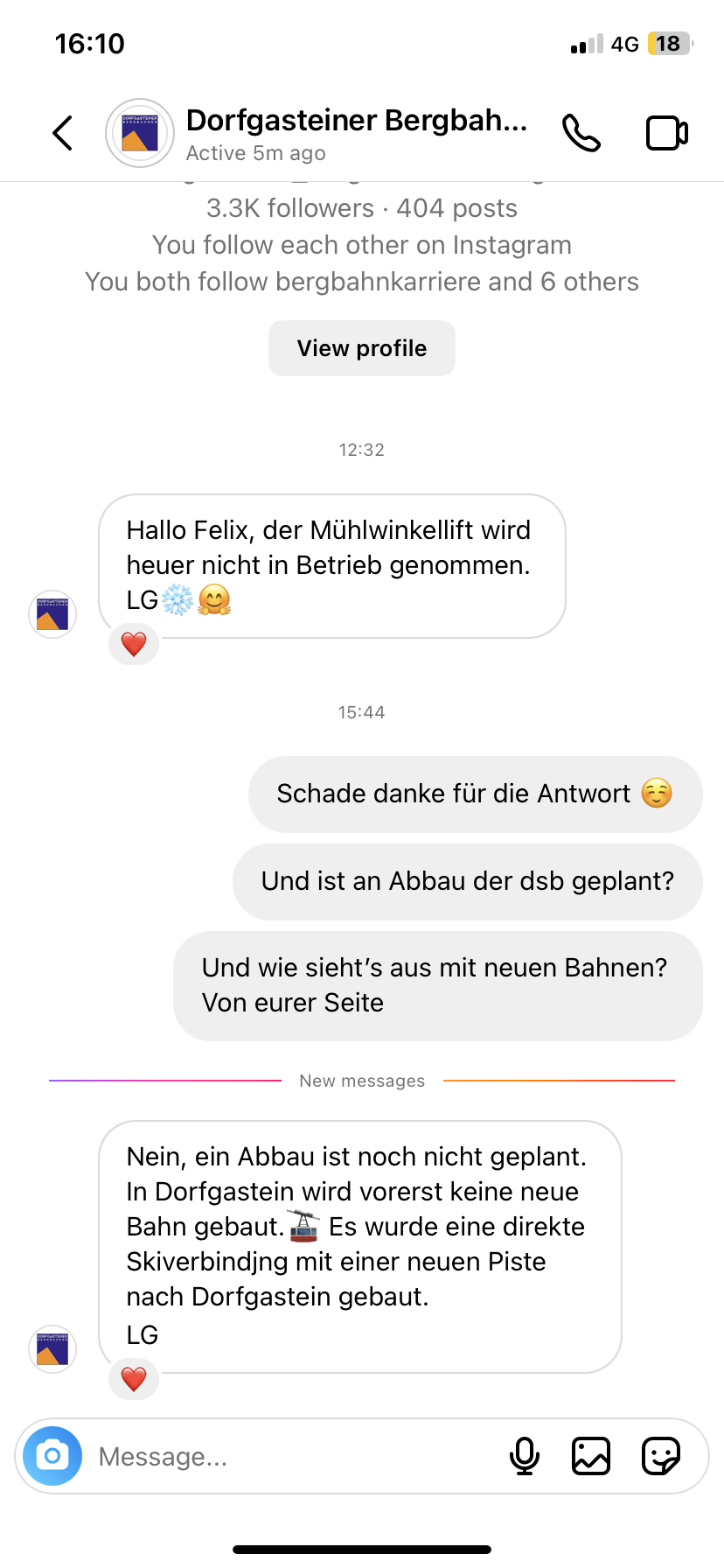The width and height of the screenshot is (724, 1568).
Task: Start a video call with Dorfgasteiner Bergbahnen
Action: 666,133
